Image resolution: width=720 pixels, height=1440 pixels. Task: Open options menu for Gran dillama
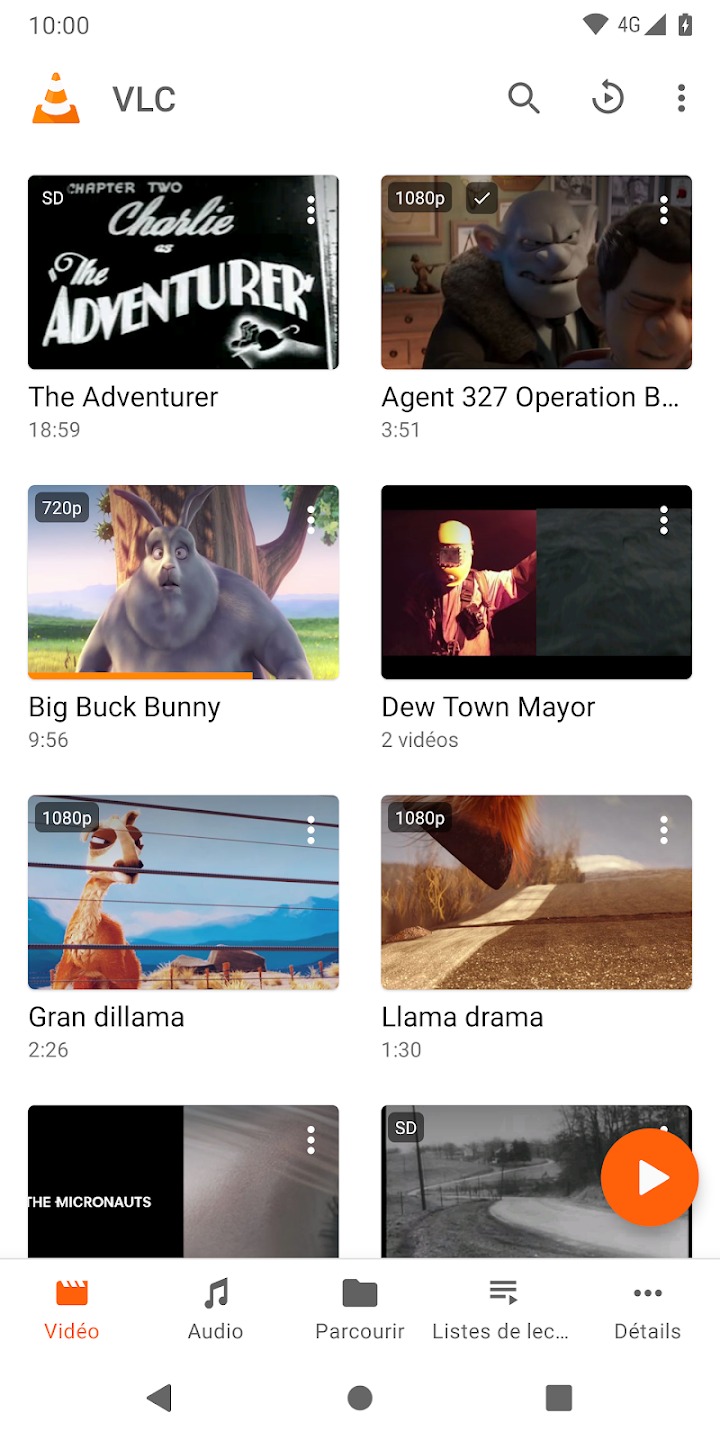click(x=311, y=830)
